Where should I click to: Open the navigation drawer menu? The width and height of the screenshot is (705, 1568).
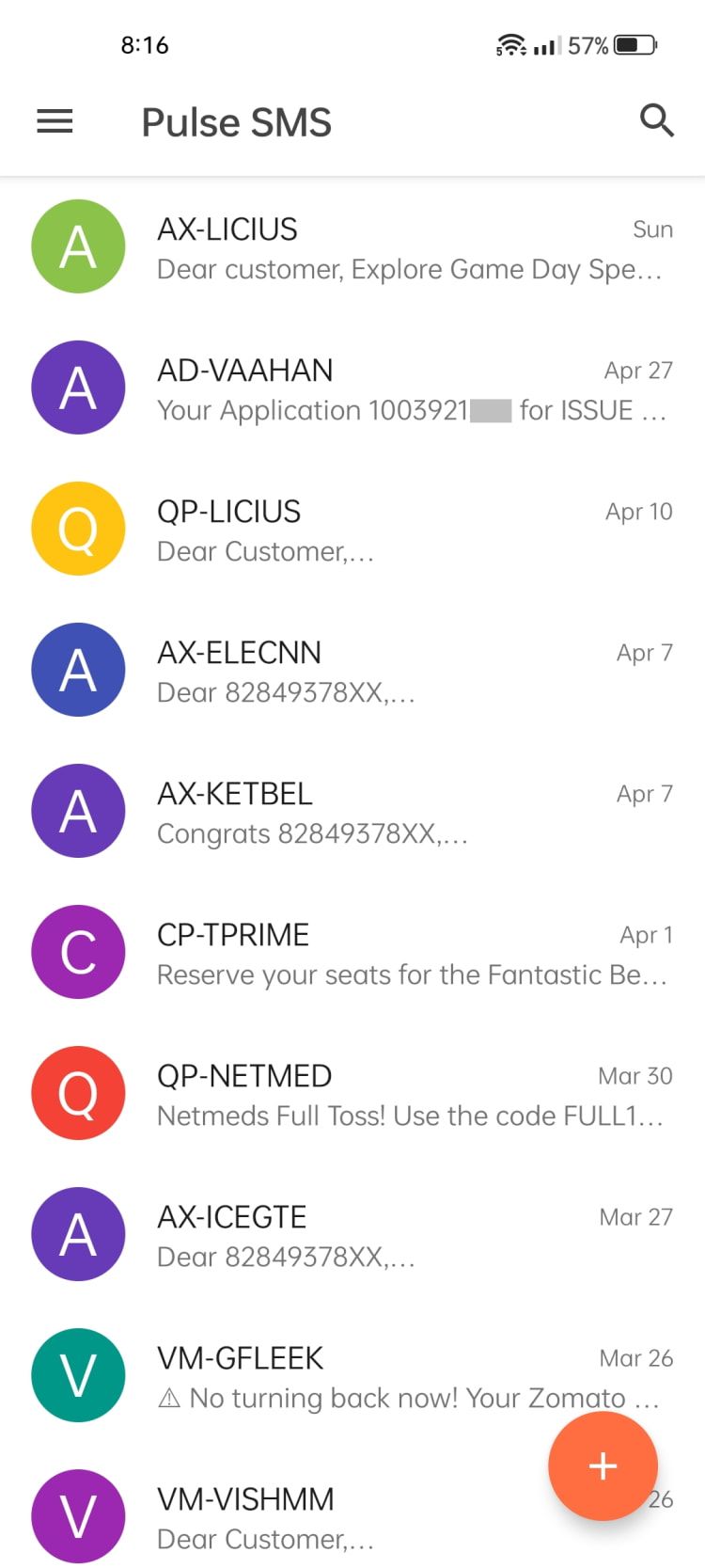pos(54,121)
